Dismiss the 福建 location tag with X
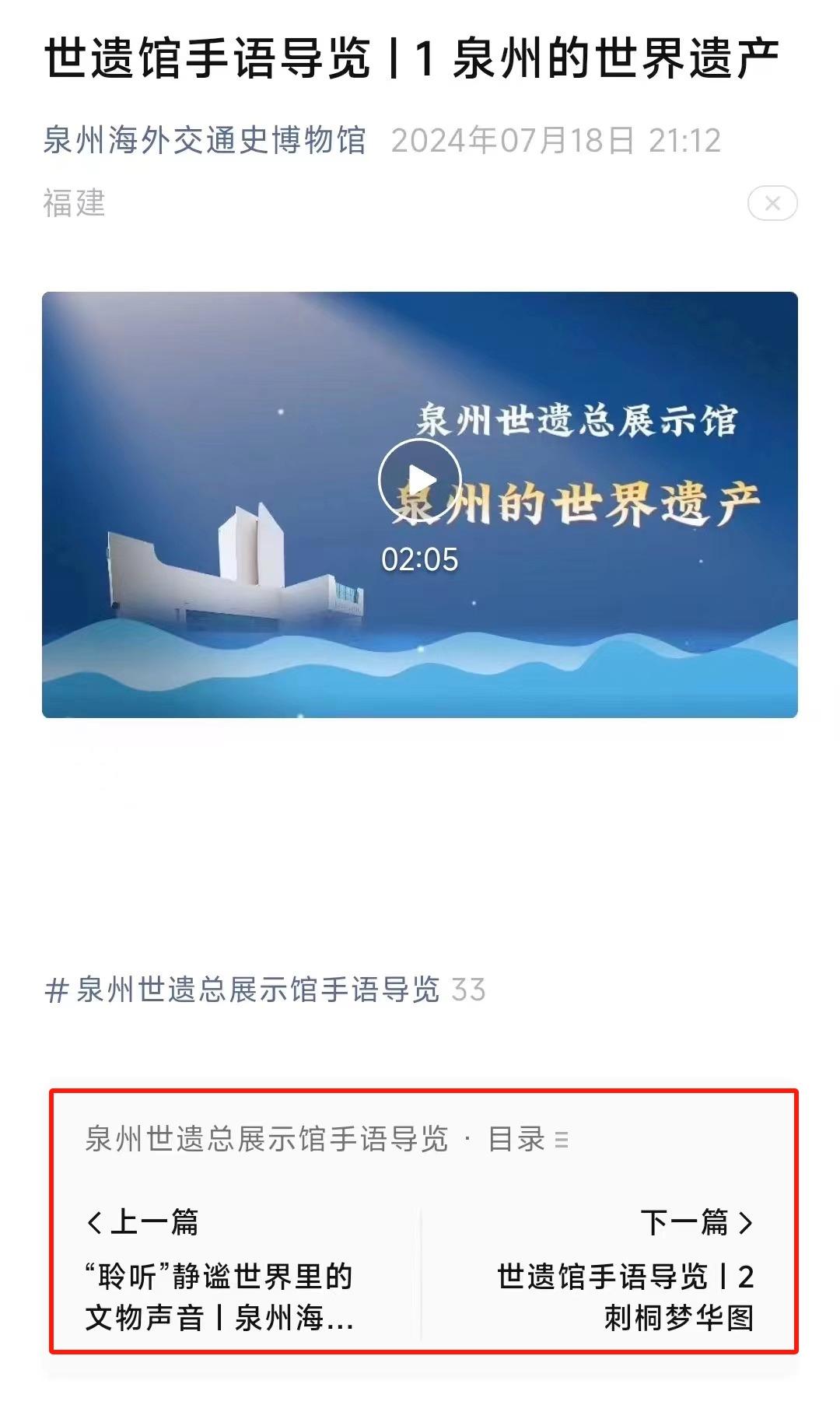840x1426 pixels. [x=772, y=204]
